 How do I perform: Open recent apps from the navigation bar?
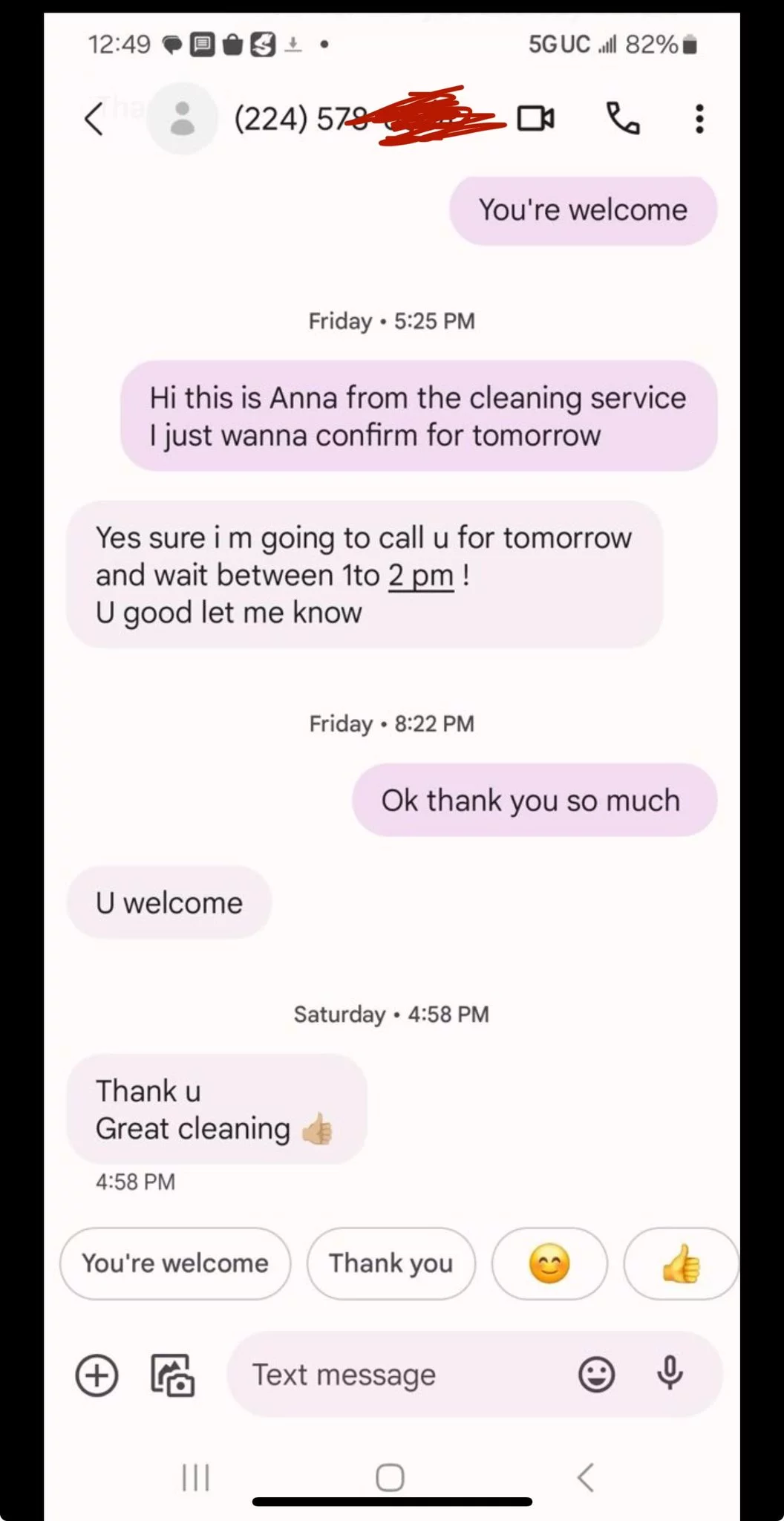click(196, 1477)
